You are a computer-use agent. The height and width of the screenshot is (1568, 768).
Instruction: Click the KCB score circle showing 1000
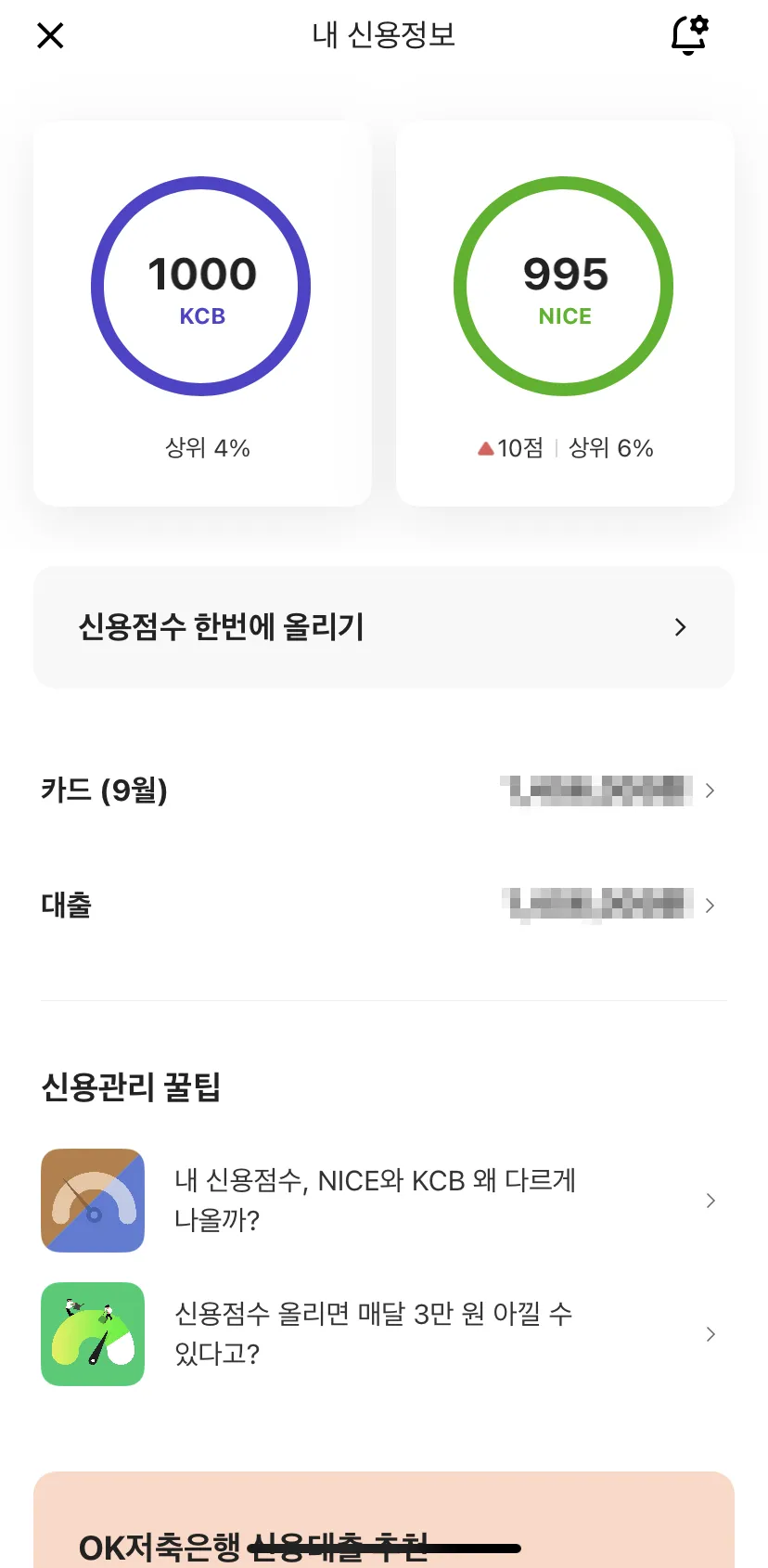[201, 285]
